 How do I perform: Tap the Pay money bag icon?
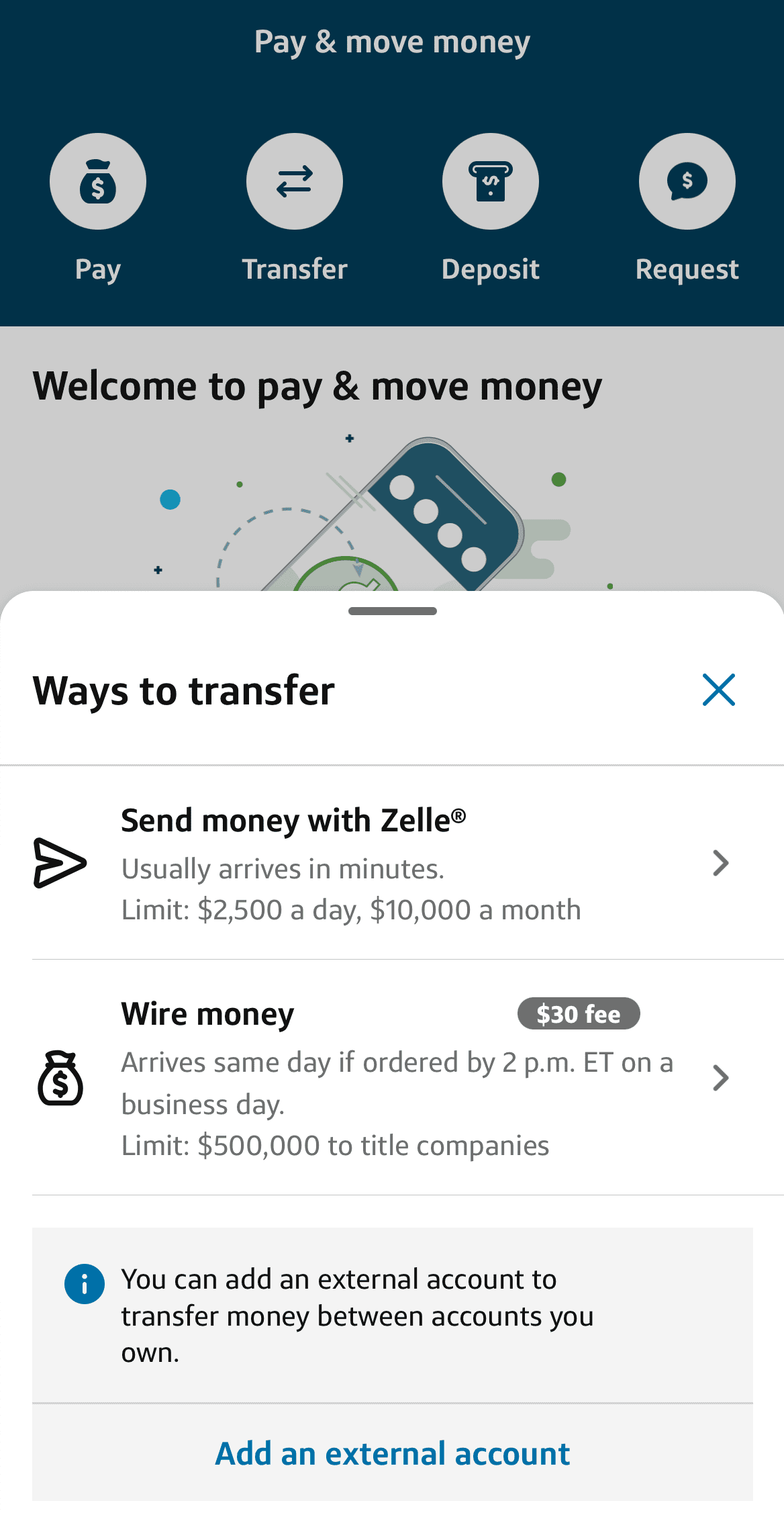click(98, 181)
